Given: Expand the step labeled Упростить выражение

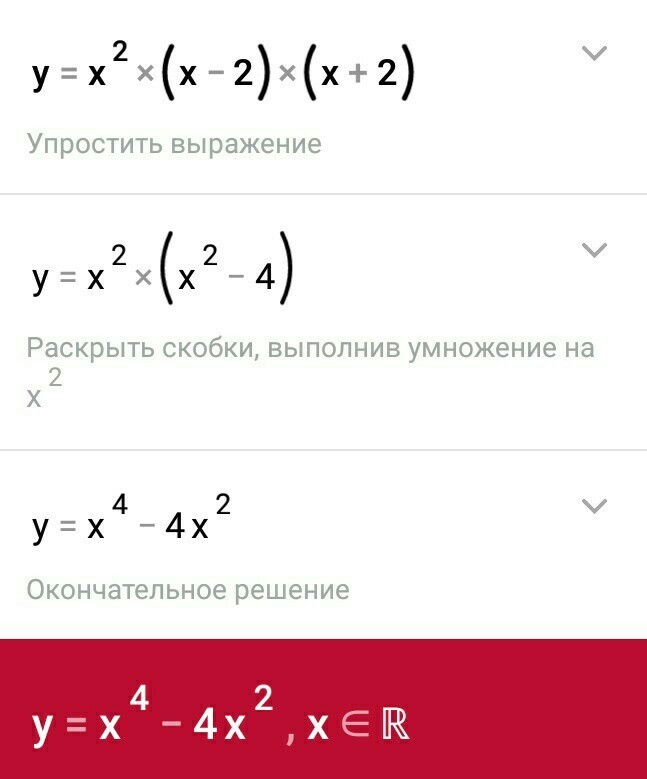Looking at the screenshot, I should [594, 54].
